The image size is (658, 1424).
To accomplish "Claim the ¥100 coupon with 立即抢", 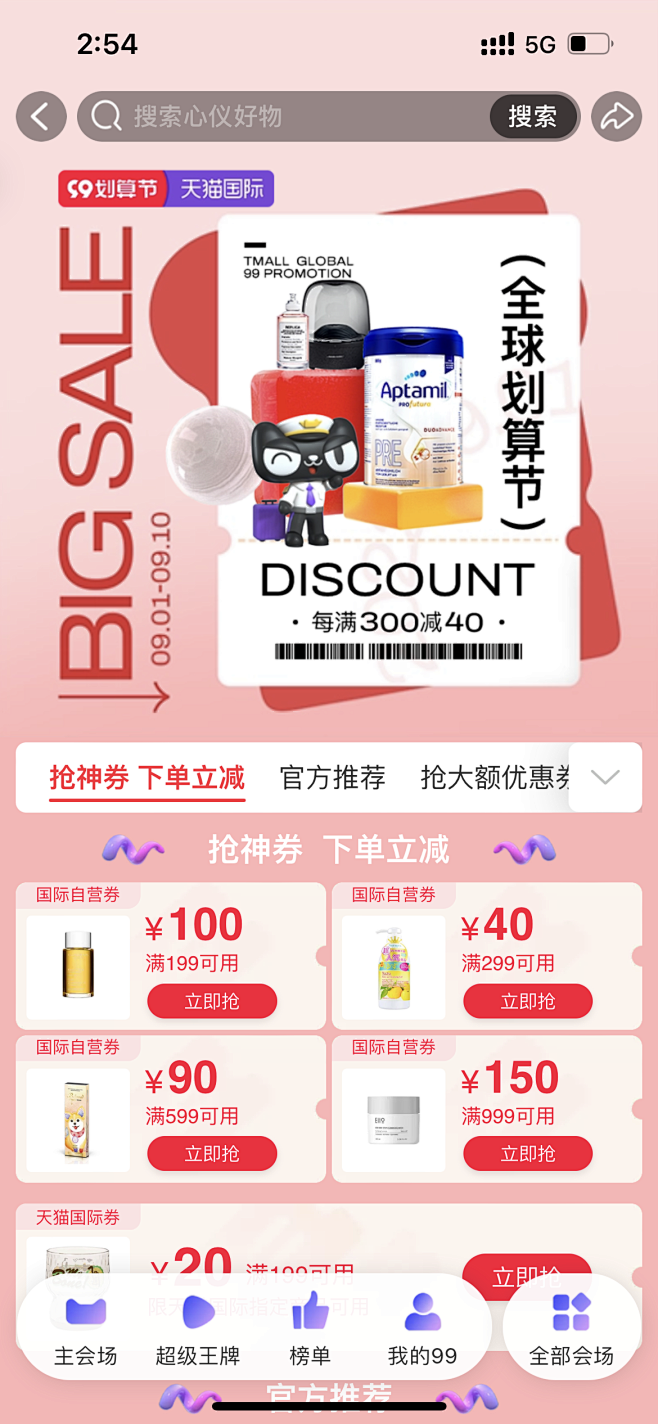I will point(212,1001).
